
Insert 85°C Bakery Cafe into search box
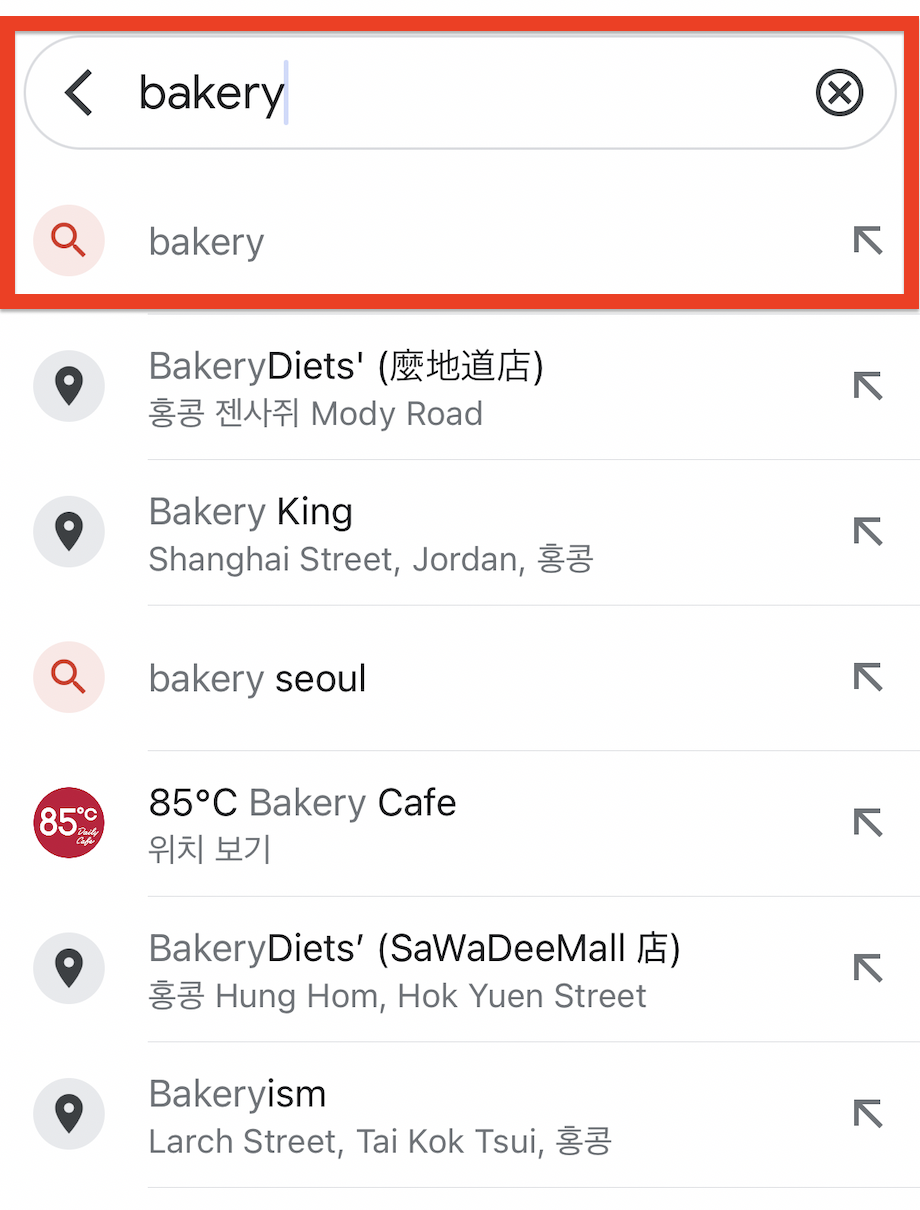(x=867, y=823)
